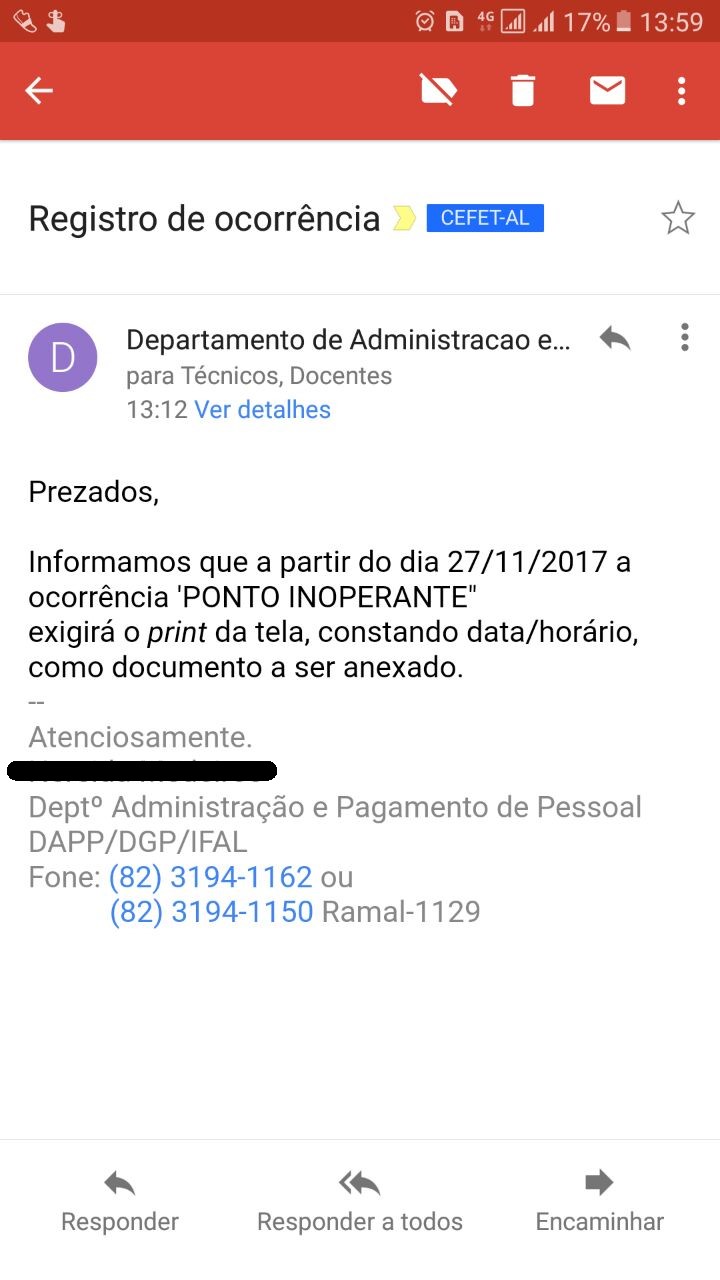Reply using the arrow beside the sender

click(x=615, y=338)
